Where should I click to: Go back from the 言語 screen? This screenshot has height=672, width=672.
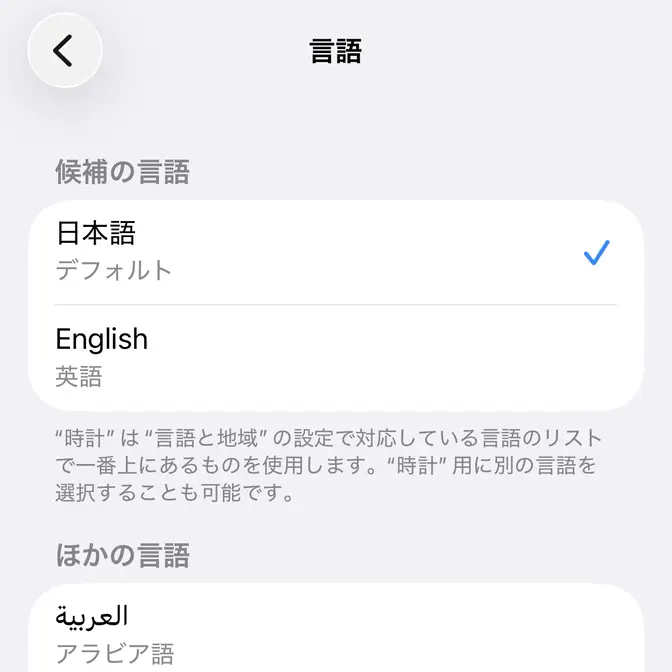(x=64, y=50)
